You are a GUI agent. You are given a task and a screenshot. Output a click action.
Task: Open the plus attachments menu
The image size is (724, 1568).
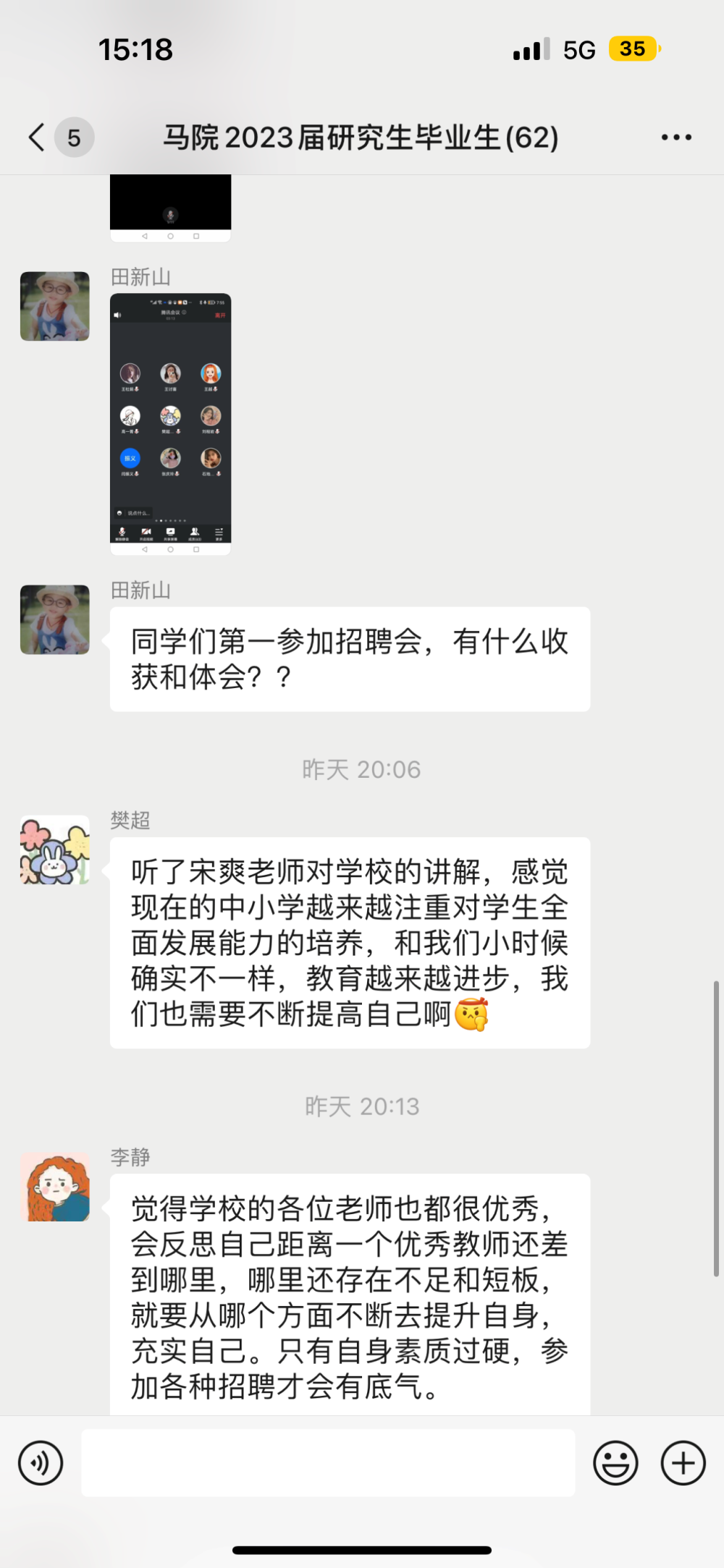click(x=683, y=1463)
